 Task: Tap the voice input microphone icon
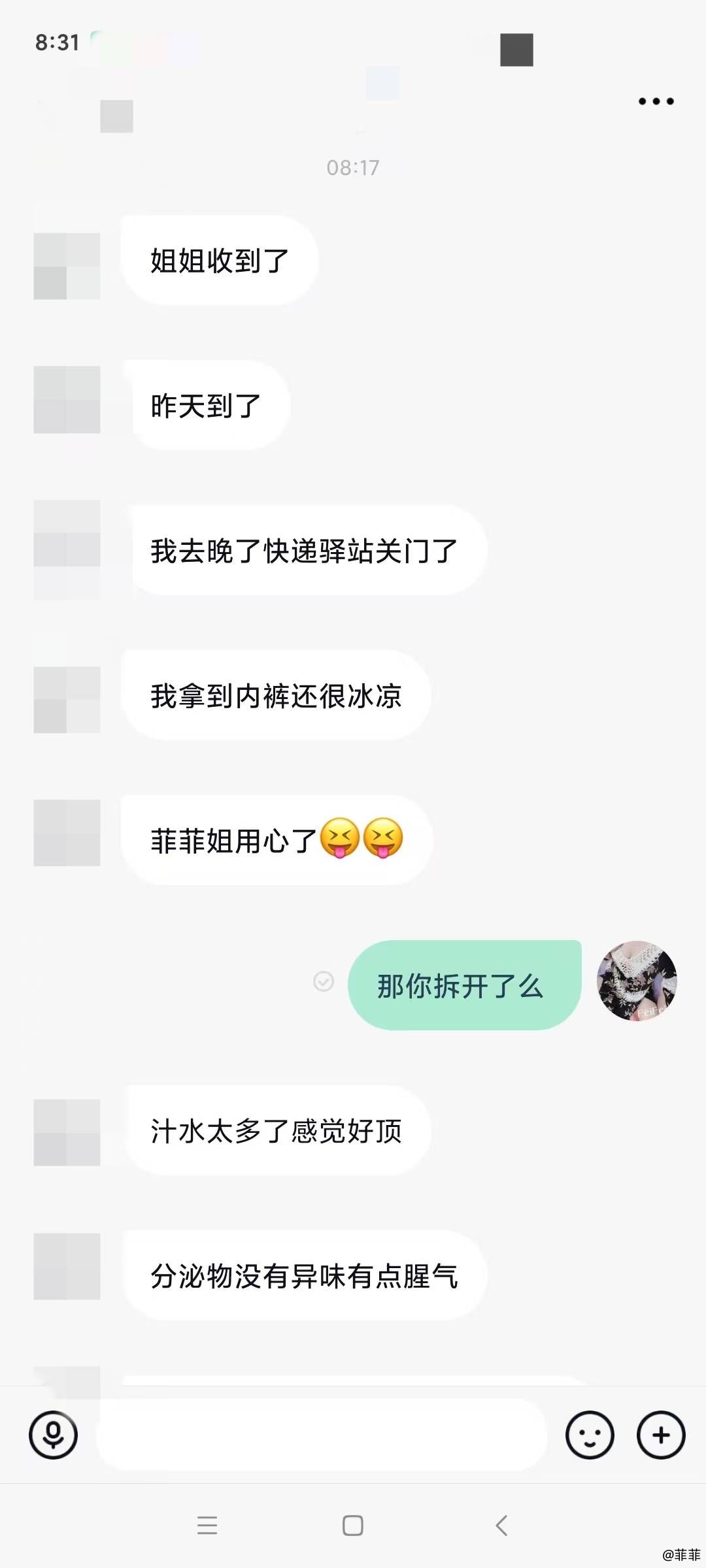pos(53,1435)
